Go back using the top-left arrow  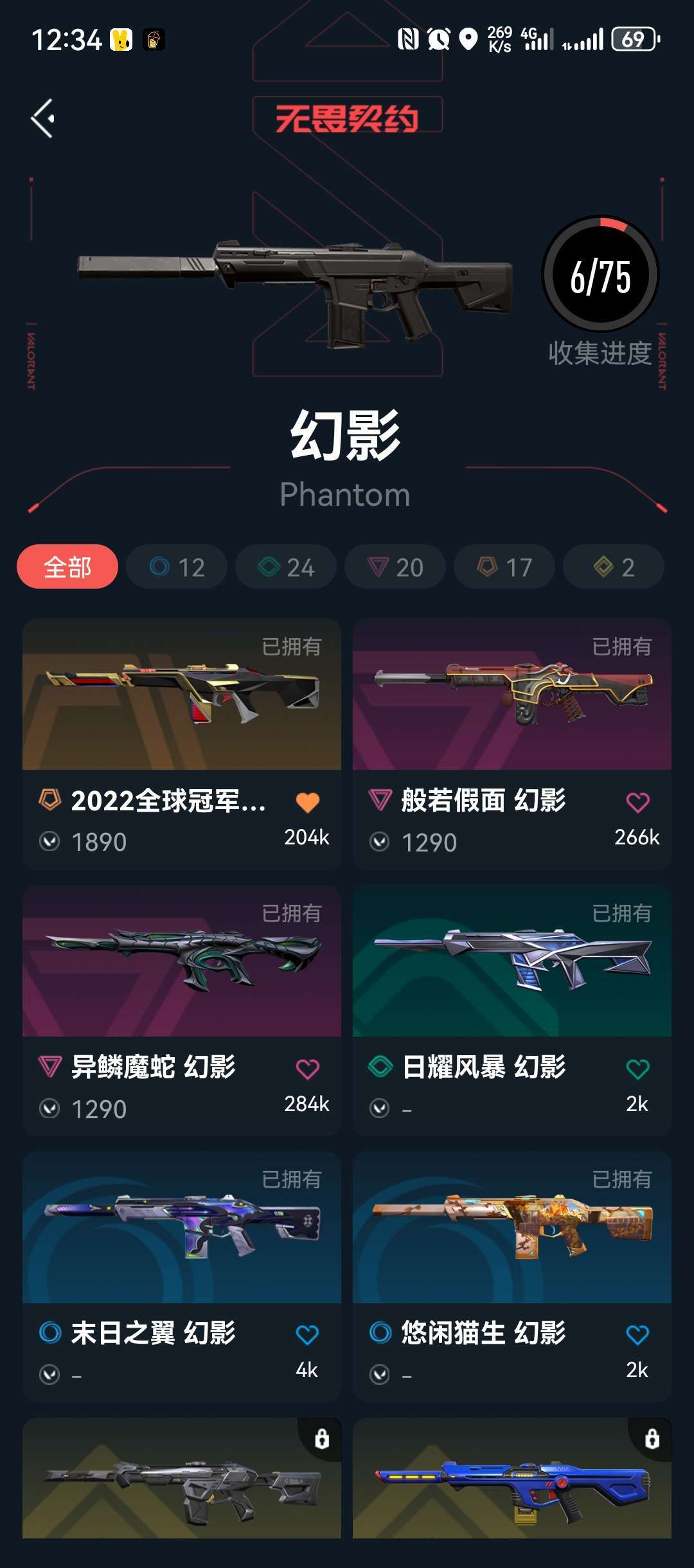pos(43,118)
